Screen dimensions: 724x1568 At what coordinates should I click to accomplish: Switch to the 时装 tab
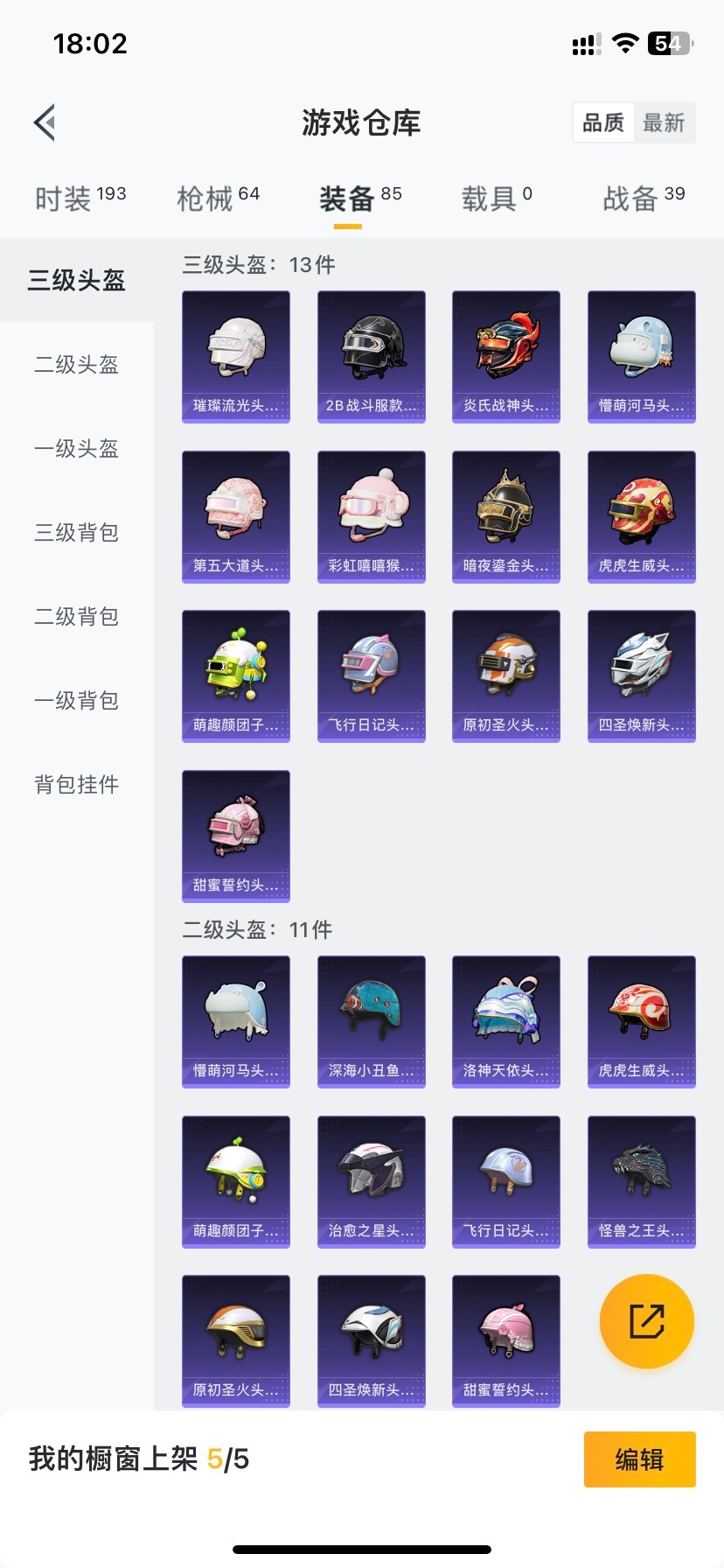coord(80,199)
